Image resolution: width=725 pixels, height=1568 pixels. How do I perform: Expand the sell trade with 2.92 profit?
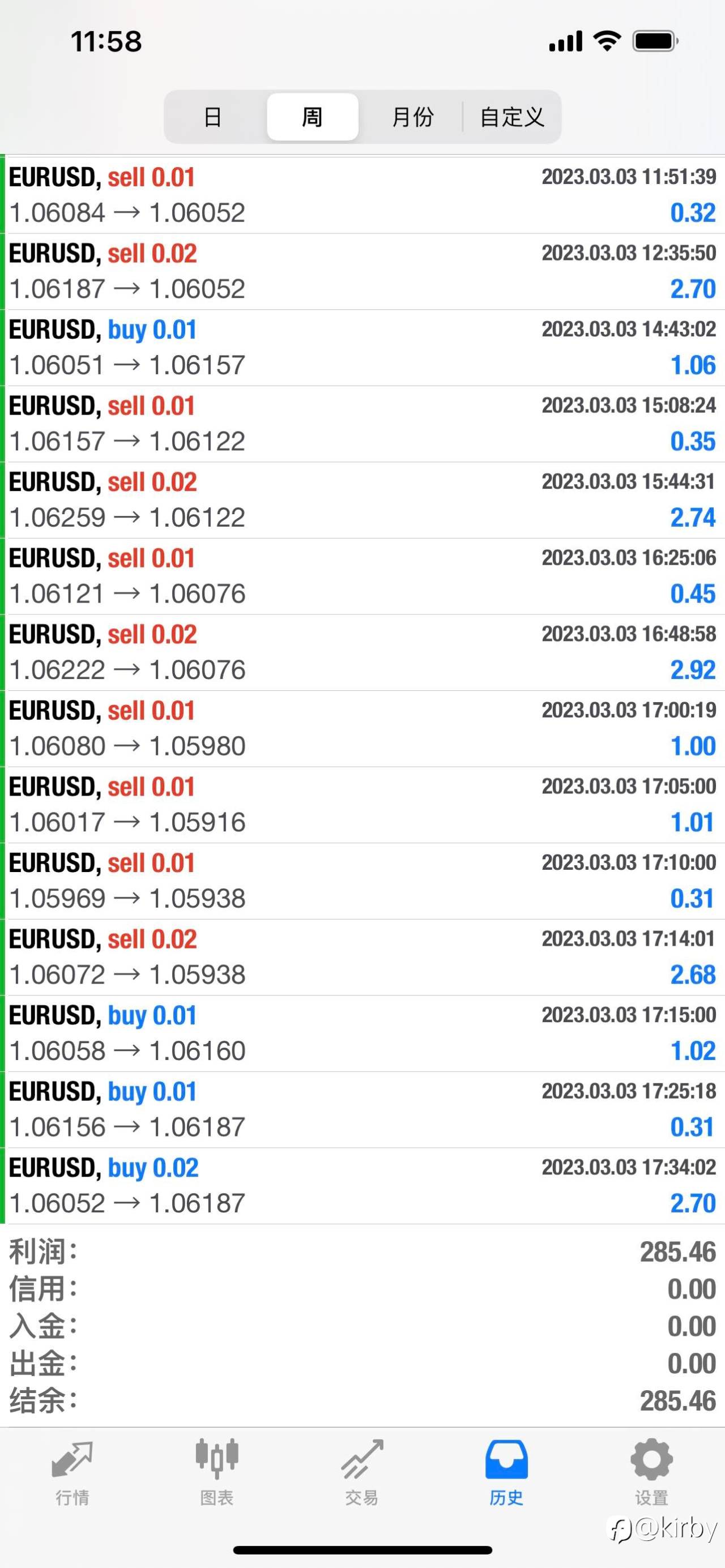pyautogui.click(x=364, y=652)
